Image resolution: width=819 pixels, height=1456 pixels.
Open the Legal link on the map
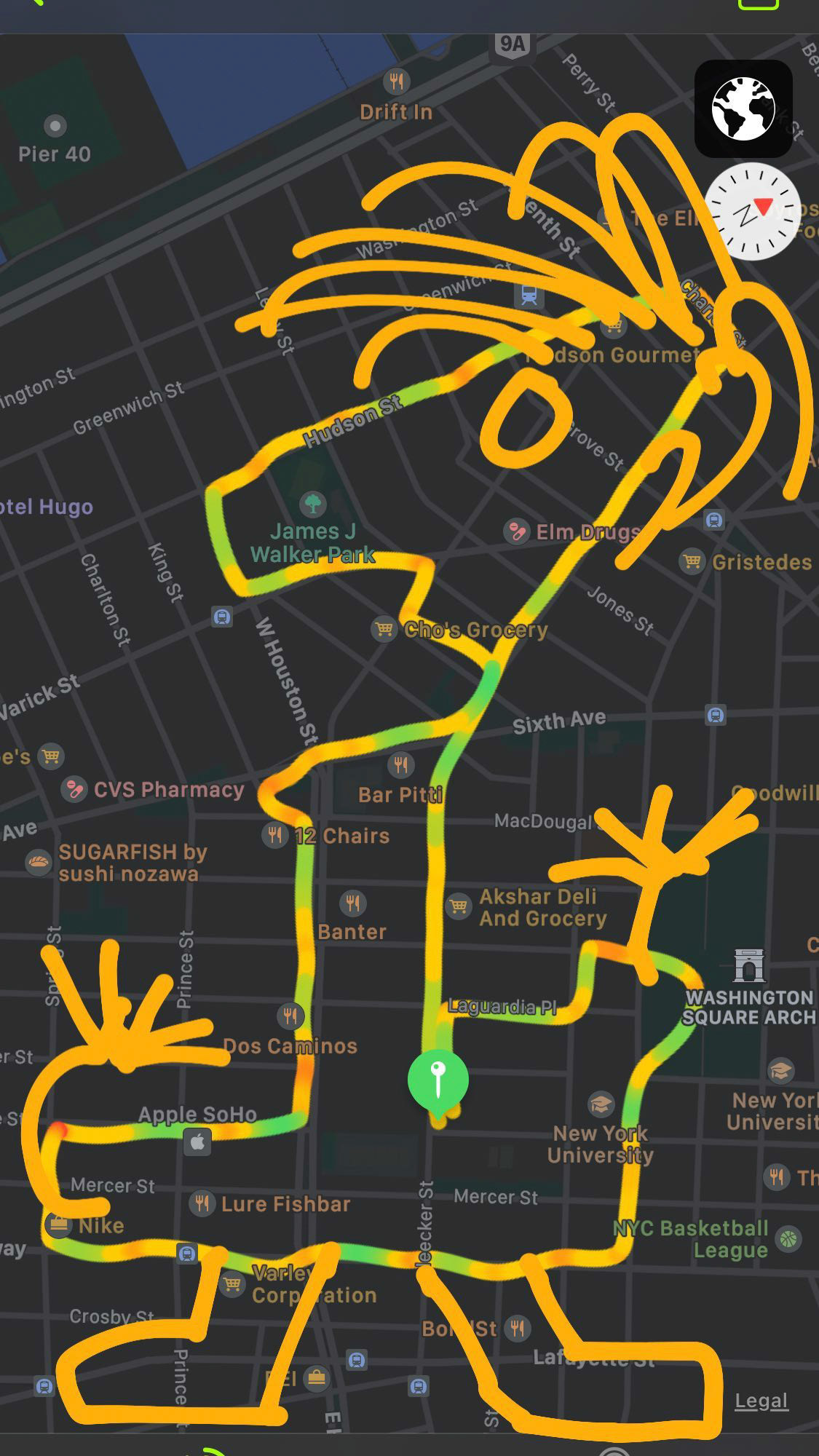(x=761, y=1400)
